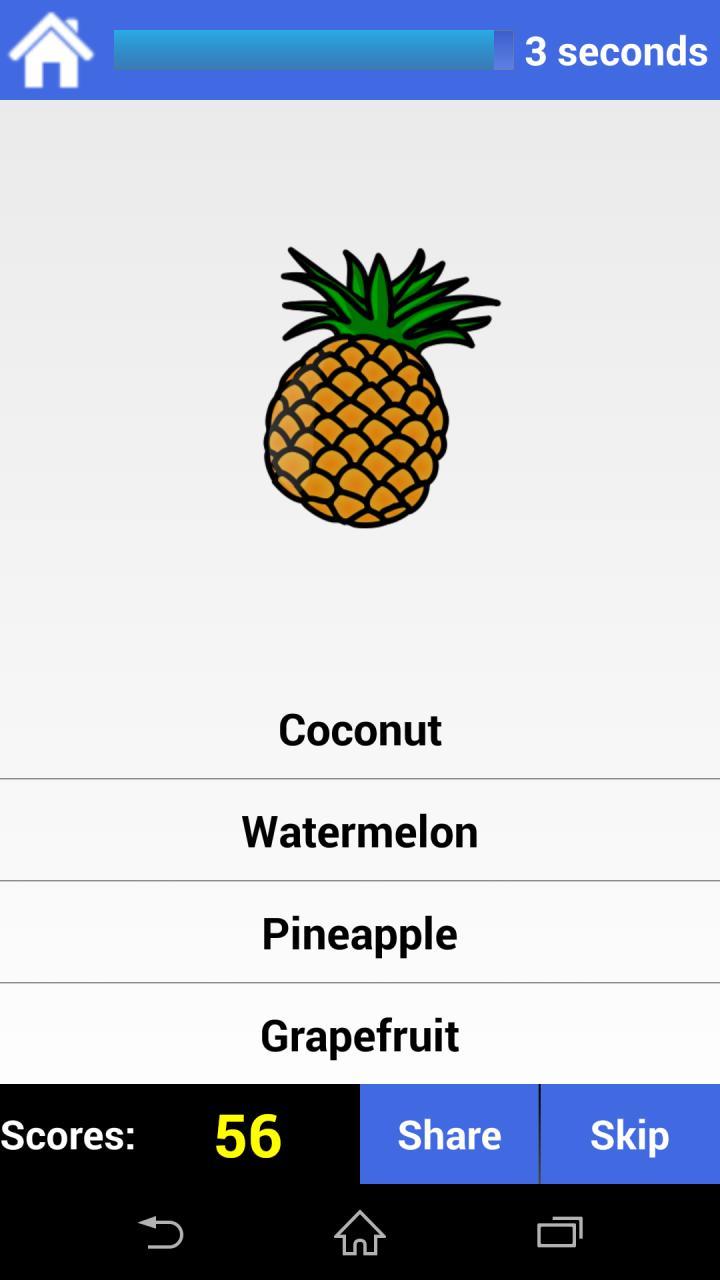Skip this question

click(x=630, y=1134)
